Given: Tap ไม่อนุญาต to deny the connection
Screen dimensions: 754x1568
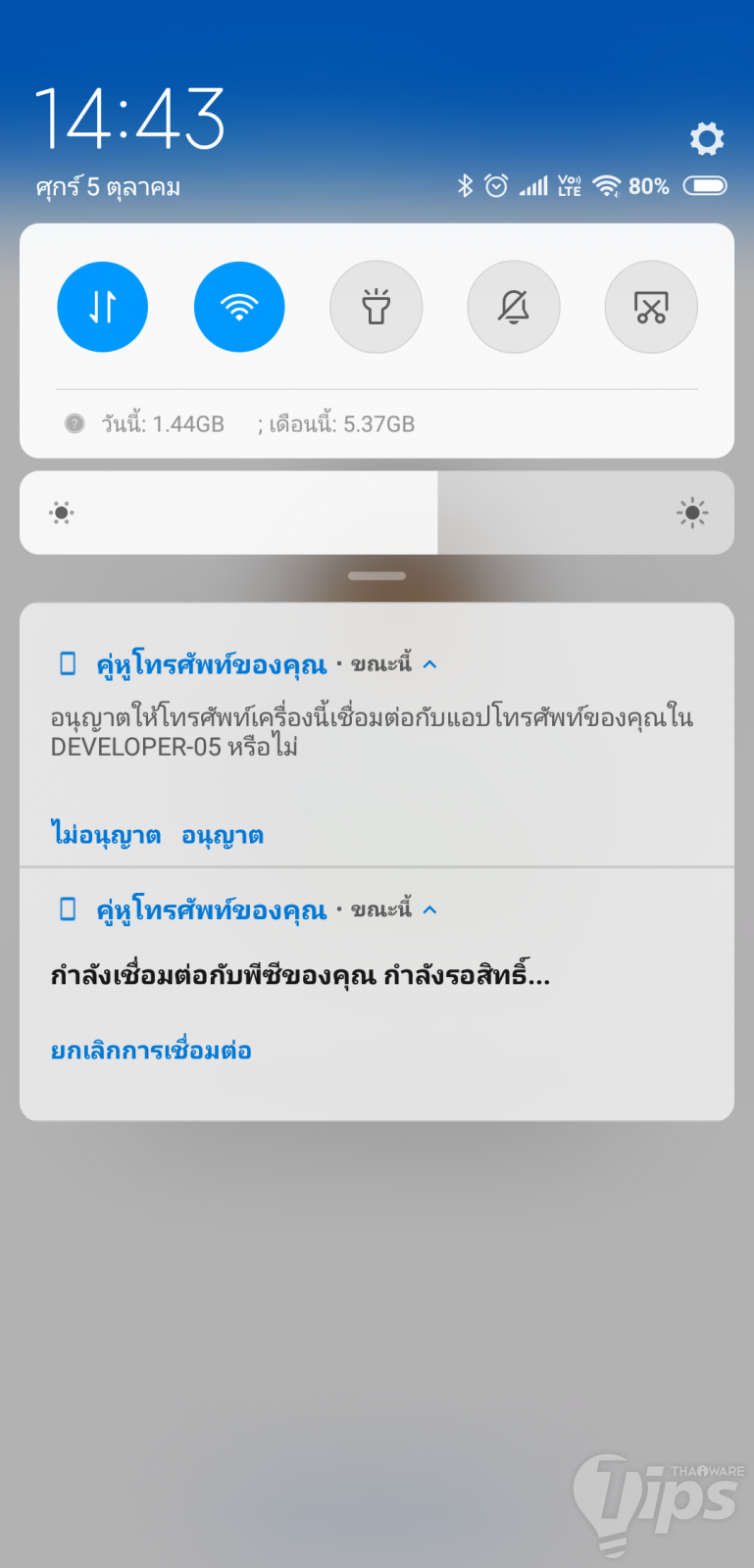Looking at the screenshot, I should (x=106, y=835).
